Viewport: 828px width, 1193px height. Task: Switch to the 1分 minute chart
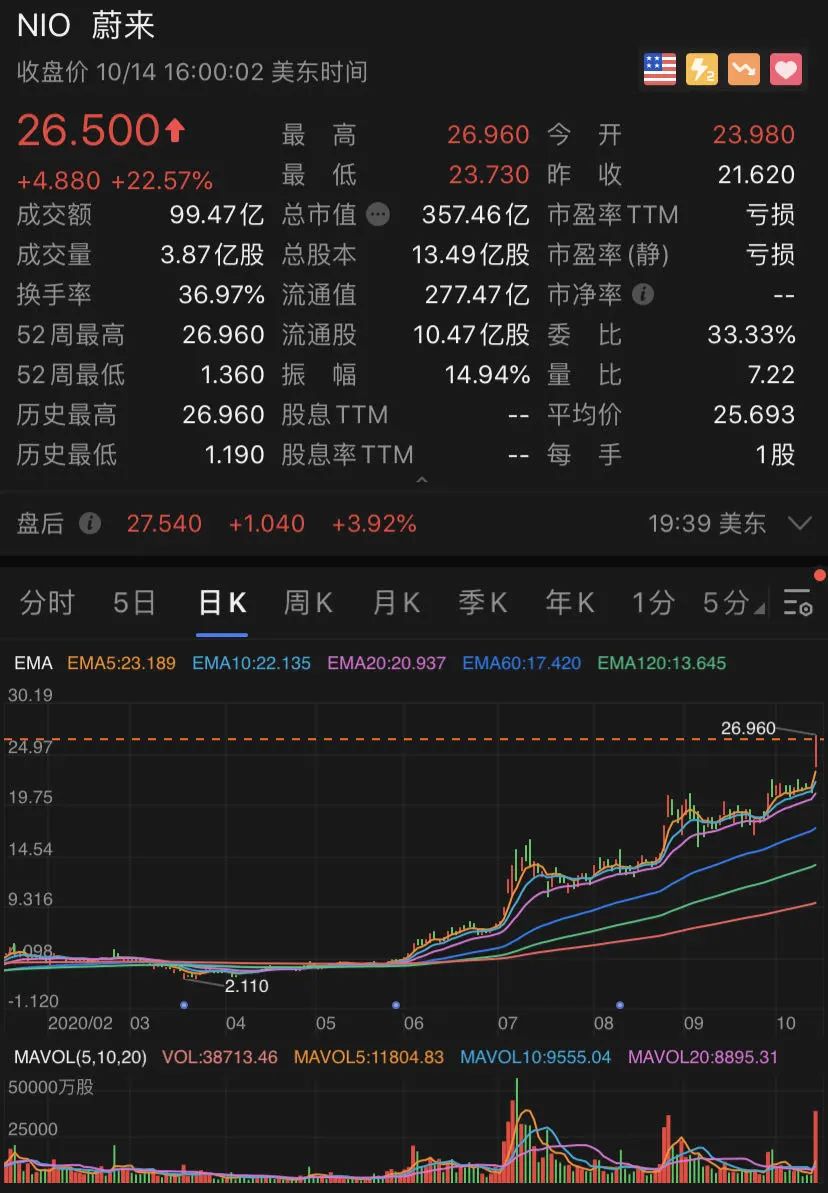coord(652,603)
